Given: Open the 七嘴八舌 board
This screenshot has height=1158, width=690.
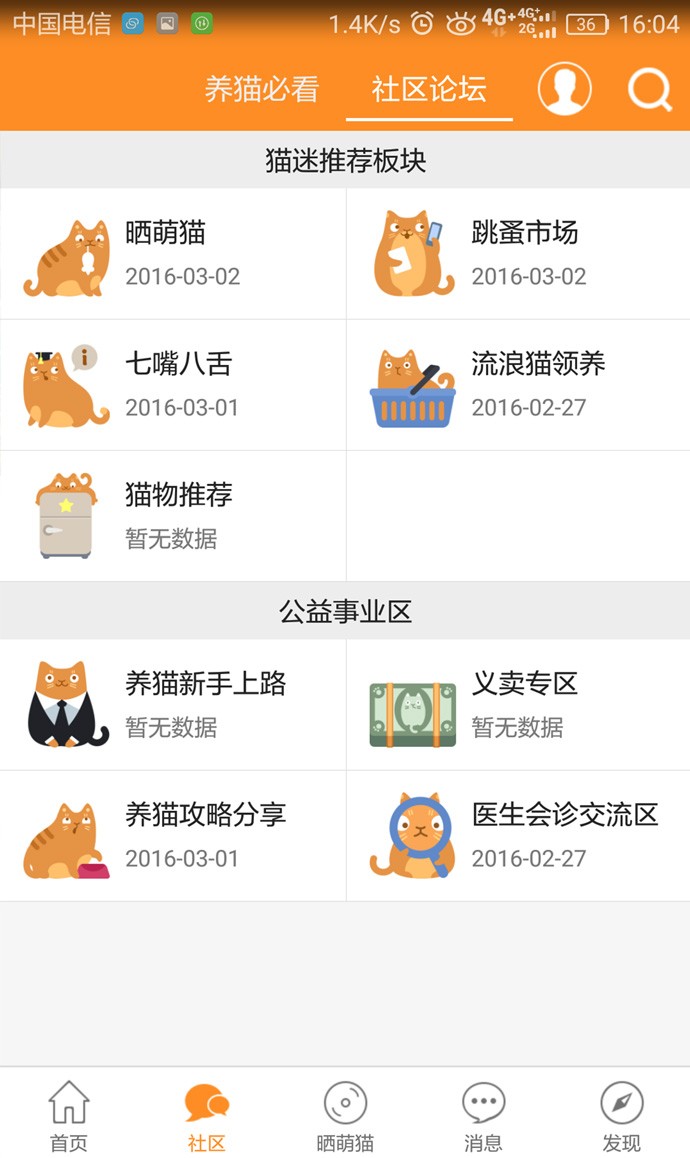Looking at the screenshot, I should coord(173,385).
